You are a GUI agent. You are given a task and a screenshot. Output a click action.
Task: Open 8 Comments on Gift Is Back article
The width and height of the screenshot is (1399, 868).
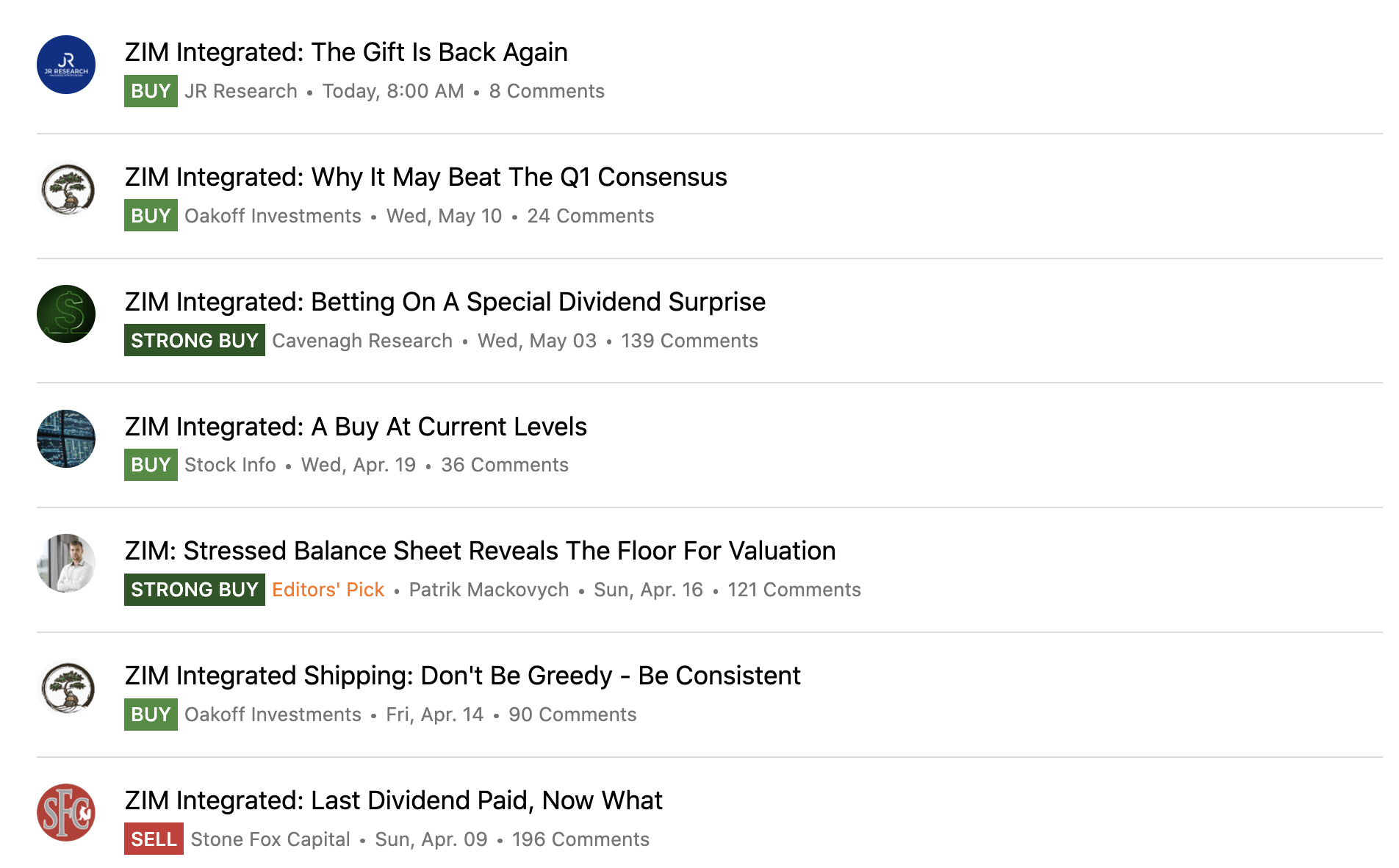[546, 92]
